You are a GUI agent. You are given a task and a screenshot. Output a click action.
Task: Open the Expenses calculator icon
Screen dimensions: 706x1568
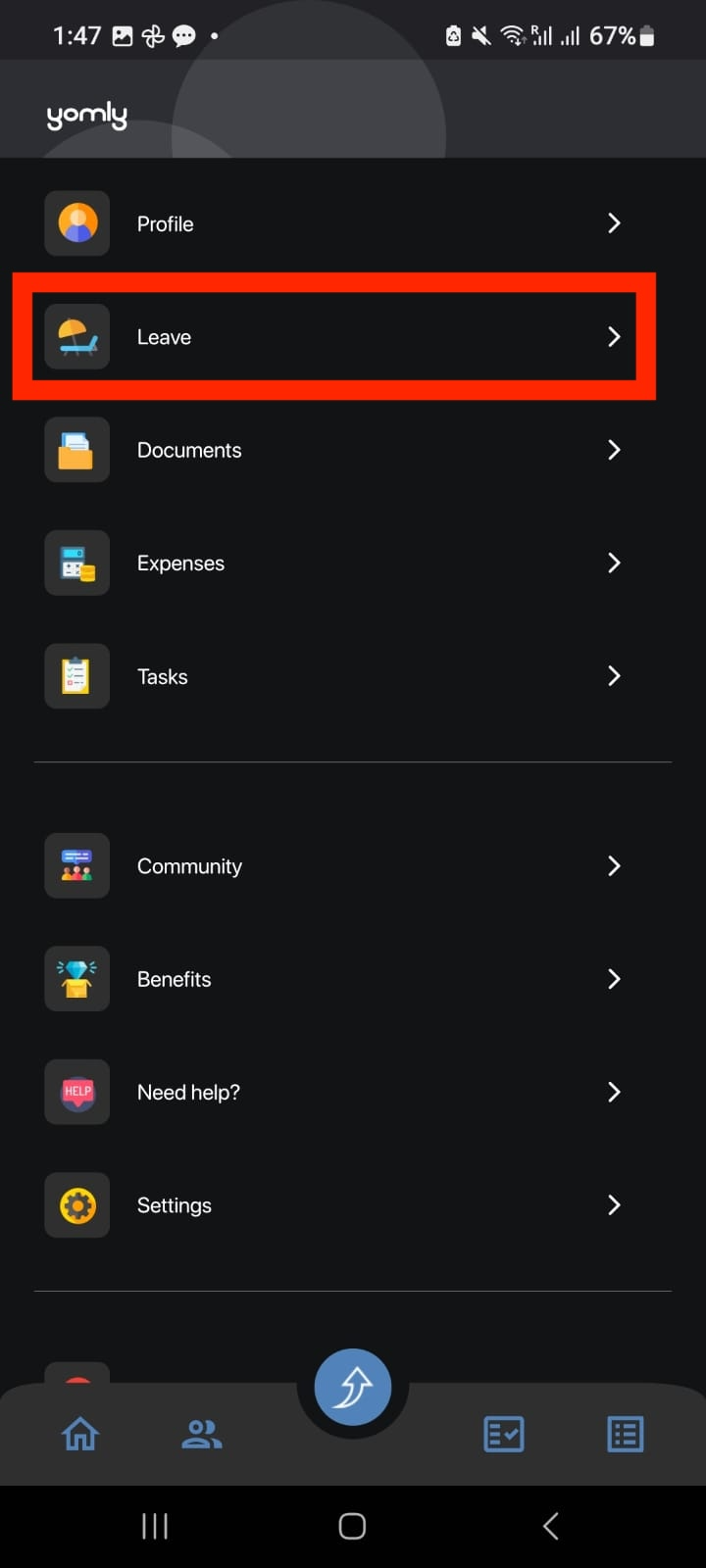tap(76, 563)
